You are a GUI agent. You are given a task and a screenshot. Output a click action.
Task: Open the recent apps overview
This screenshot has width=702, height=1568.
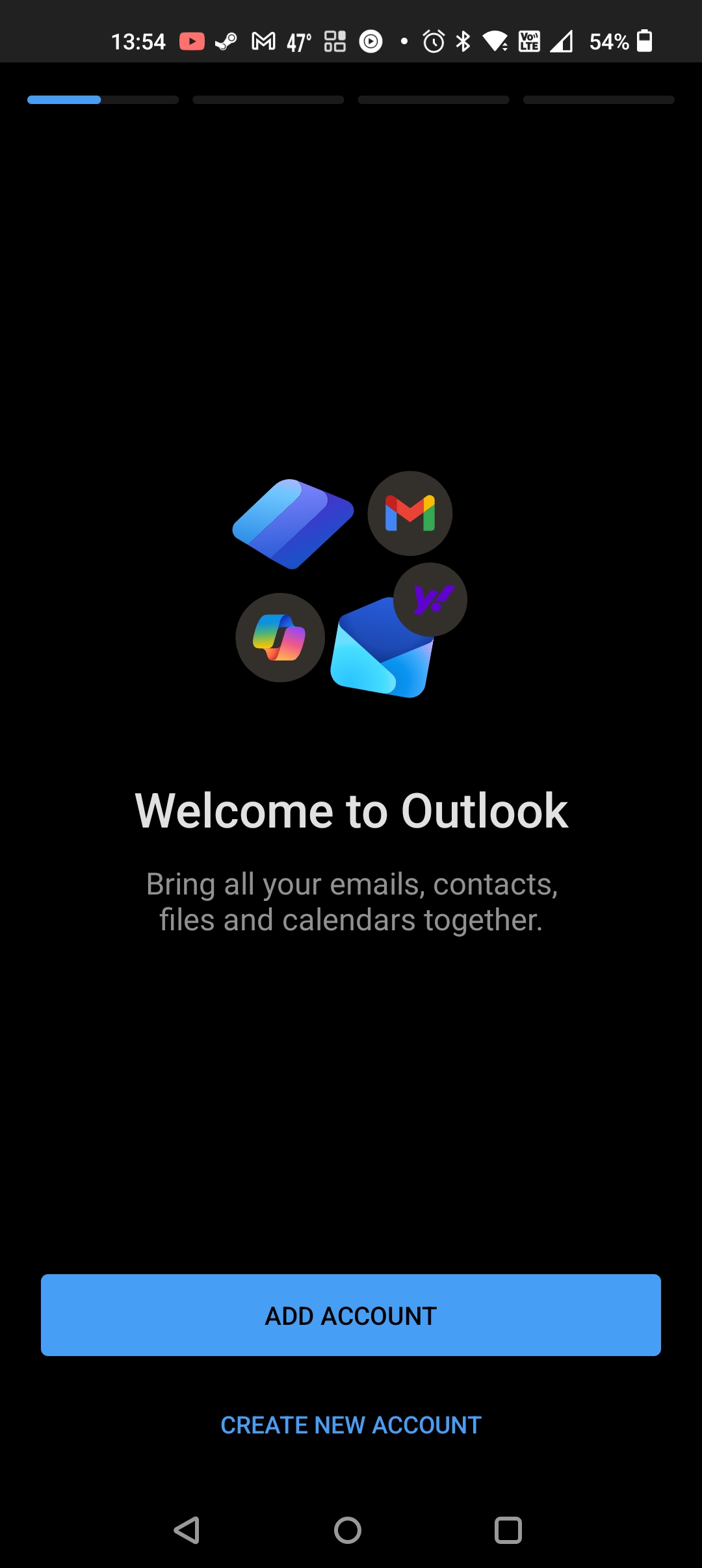click(508, 1530)
